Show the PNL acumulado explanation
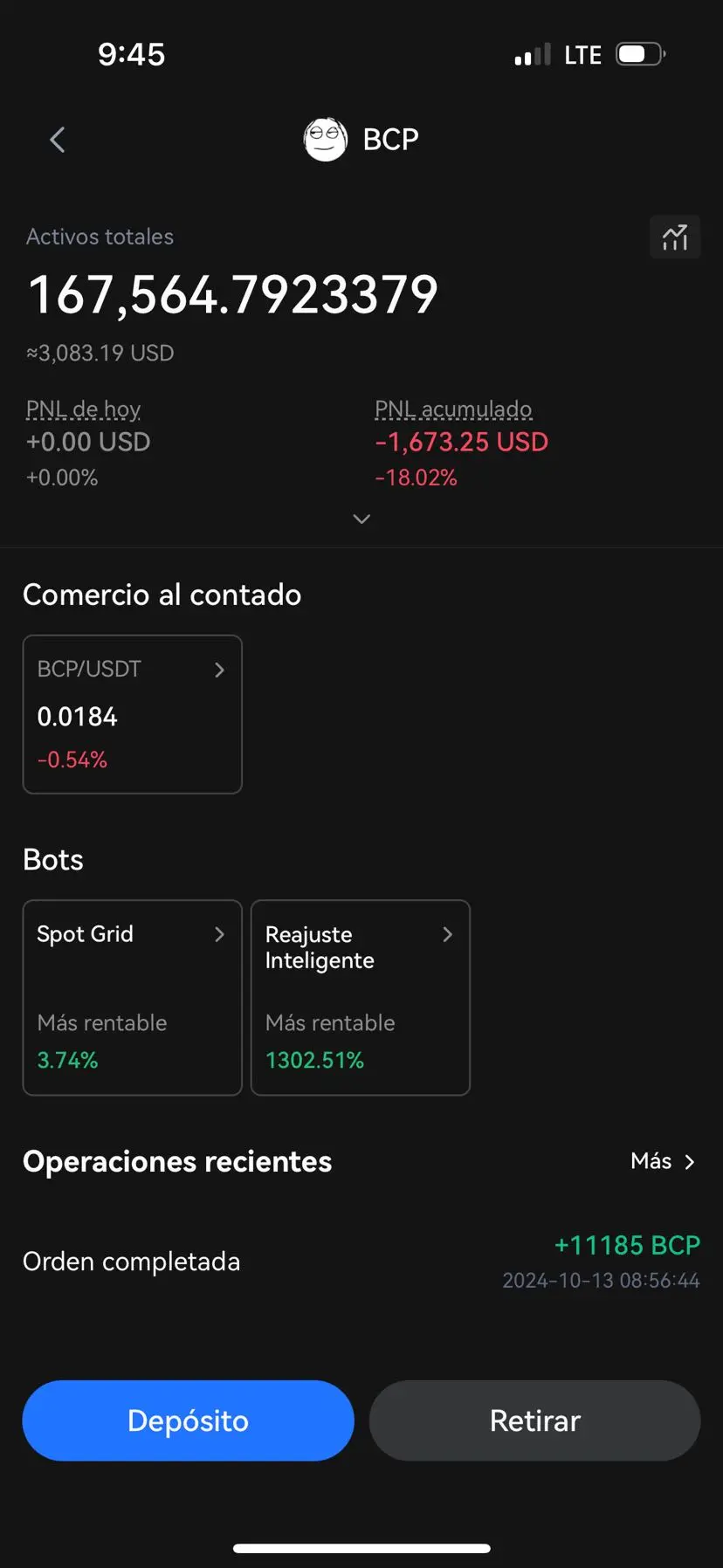 453,409
